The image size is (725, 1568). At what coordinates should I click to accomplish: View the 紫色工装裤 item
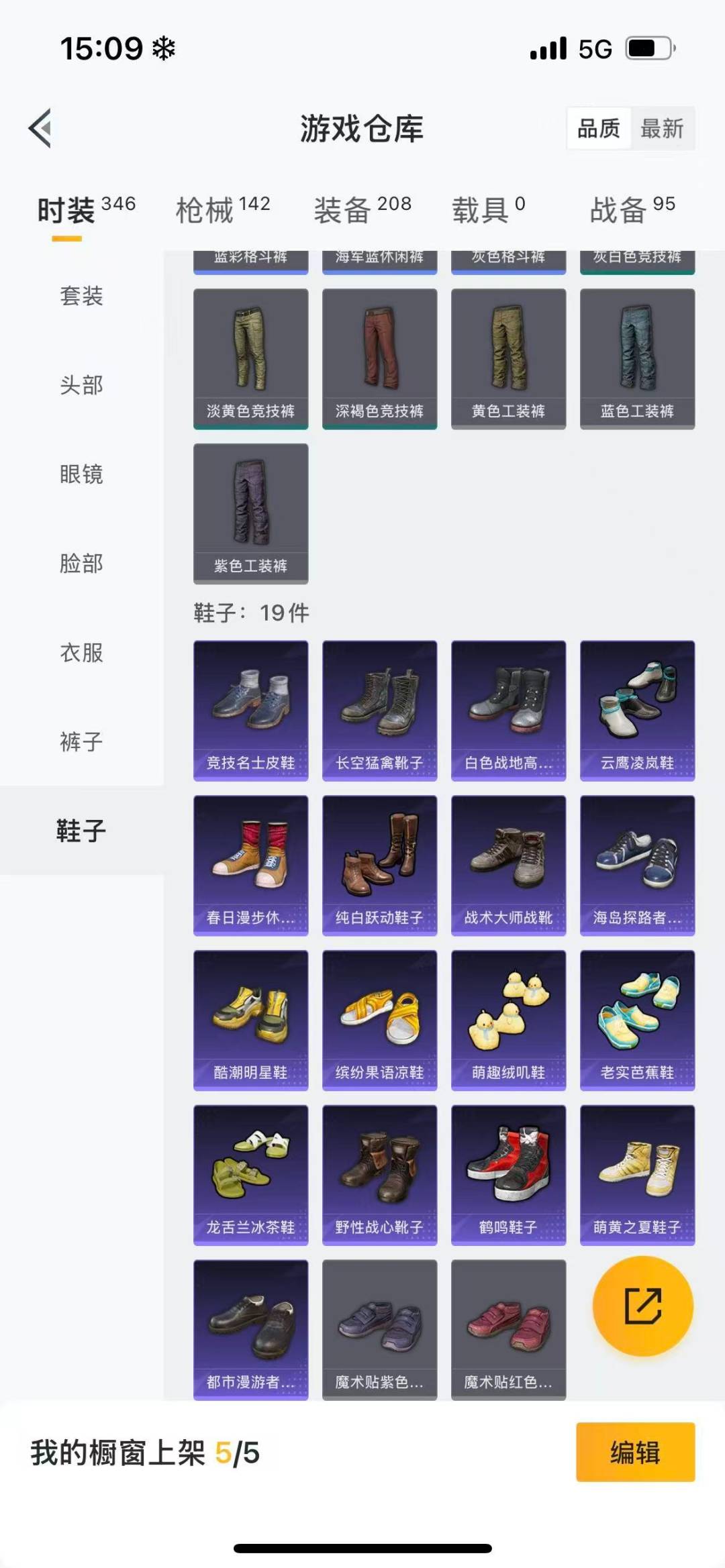point(251,513)
